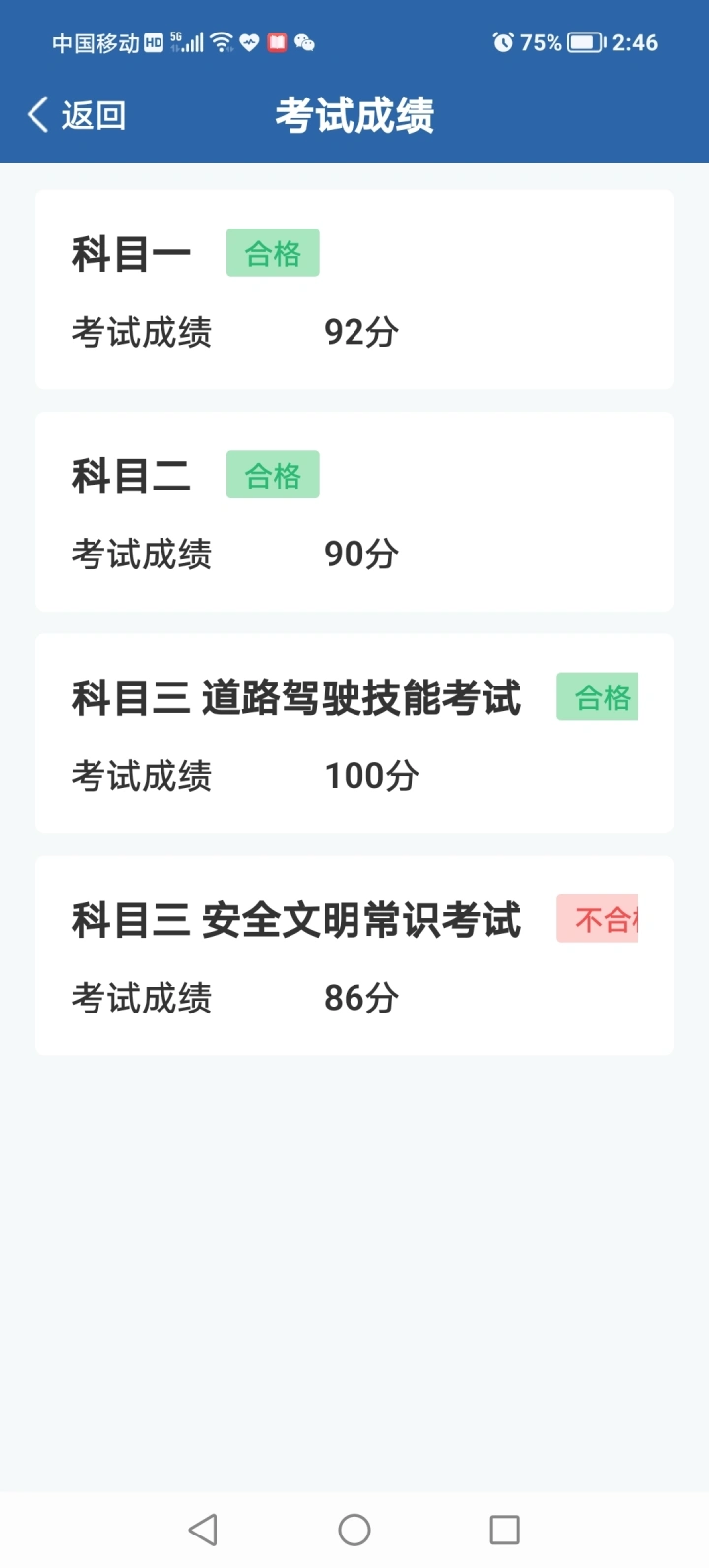Tap the 返回 back button

pos(77,115)
